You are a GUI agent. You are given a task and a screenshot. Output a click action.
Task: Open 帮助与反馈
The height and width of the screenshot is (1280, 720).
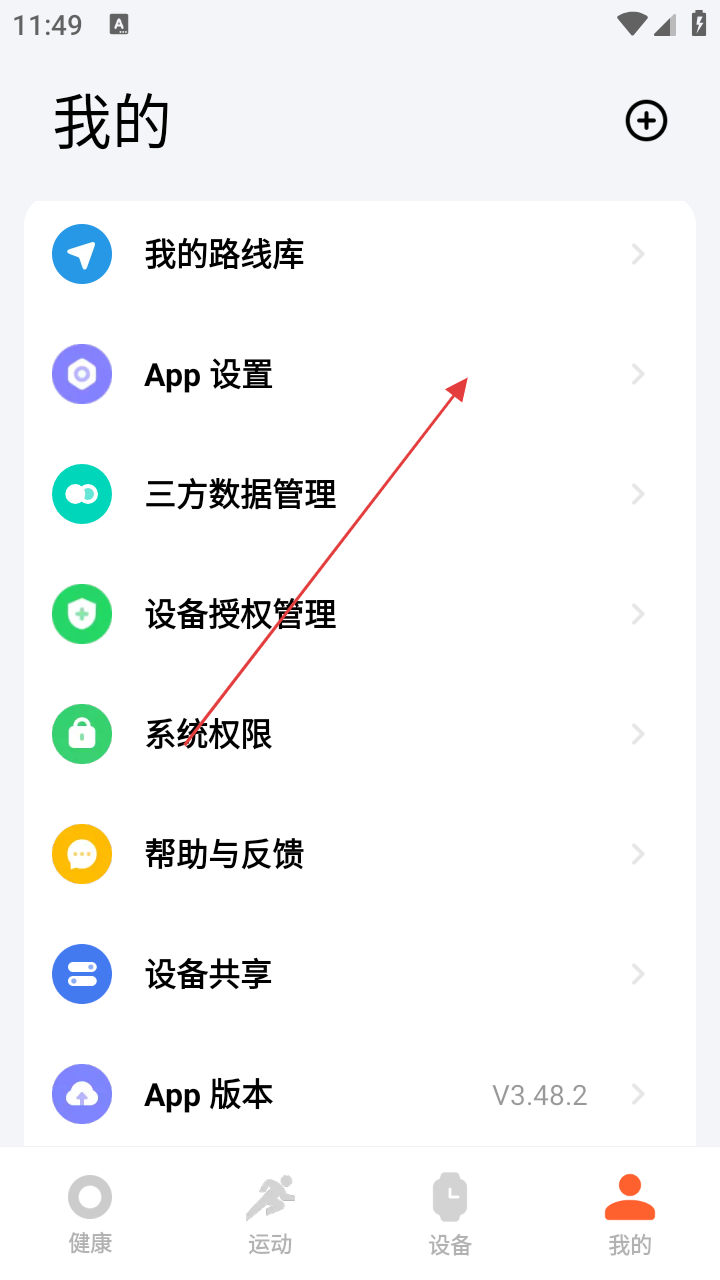360,855
